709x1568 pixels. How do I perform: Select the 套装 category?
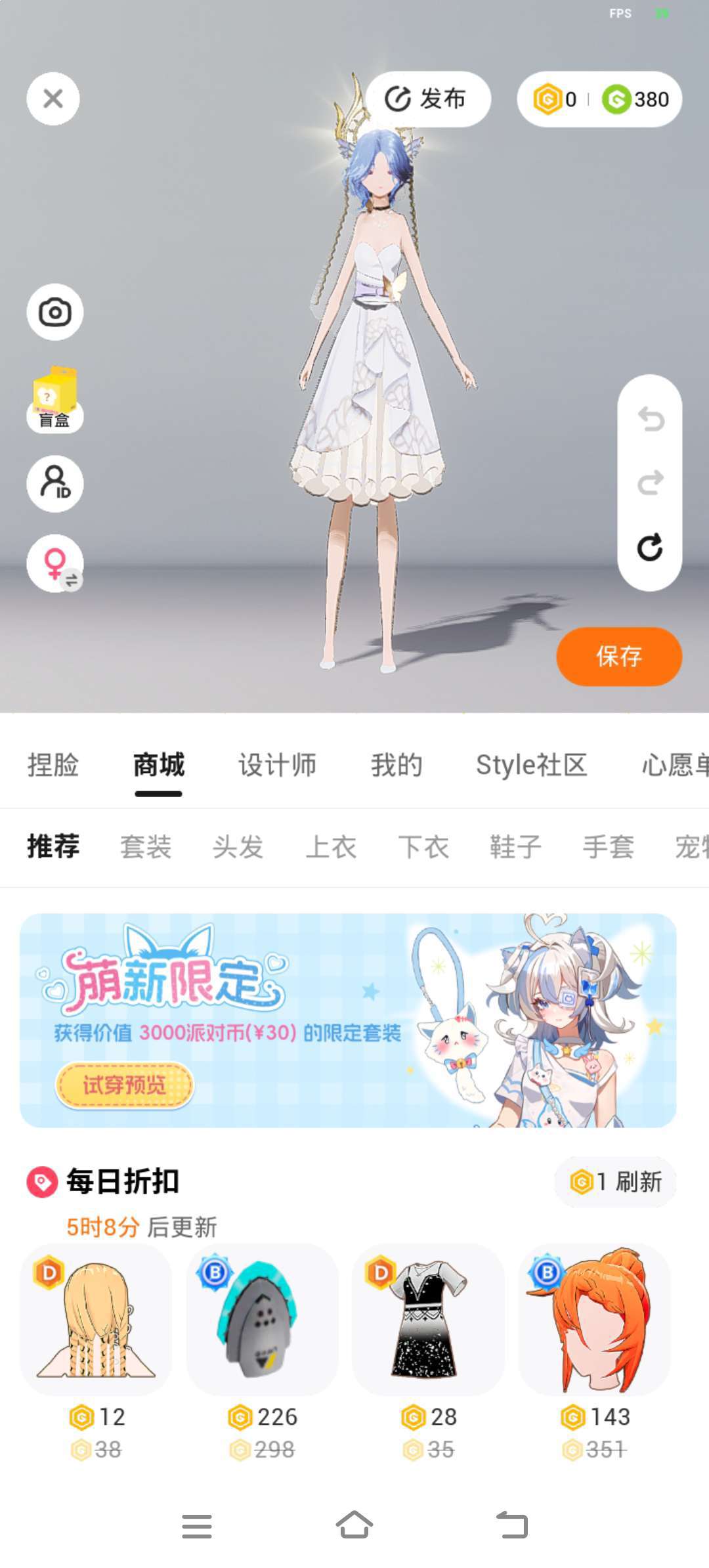(x=146, y=846)
